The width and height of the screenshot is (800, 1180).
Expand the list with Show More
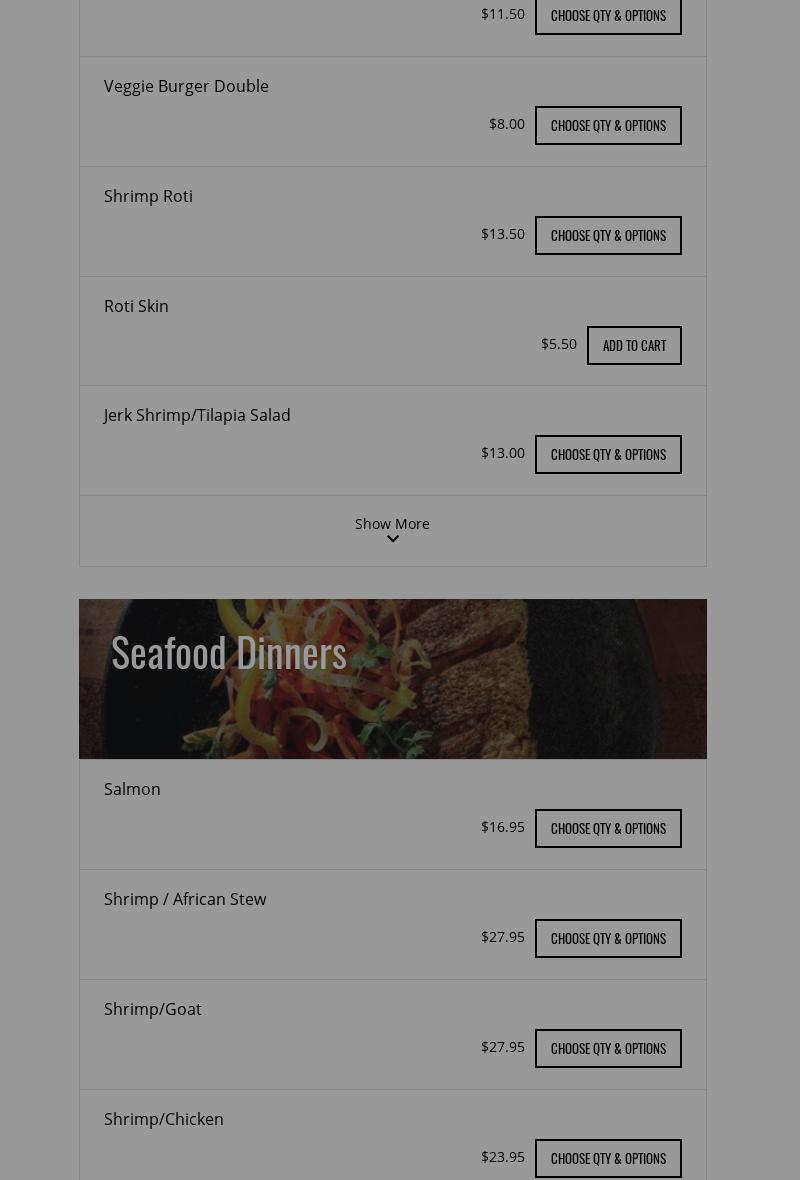[x=392, y=530]
